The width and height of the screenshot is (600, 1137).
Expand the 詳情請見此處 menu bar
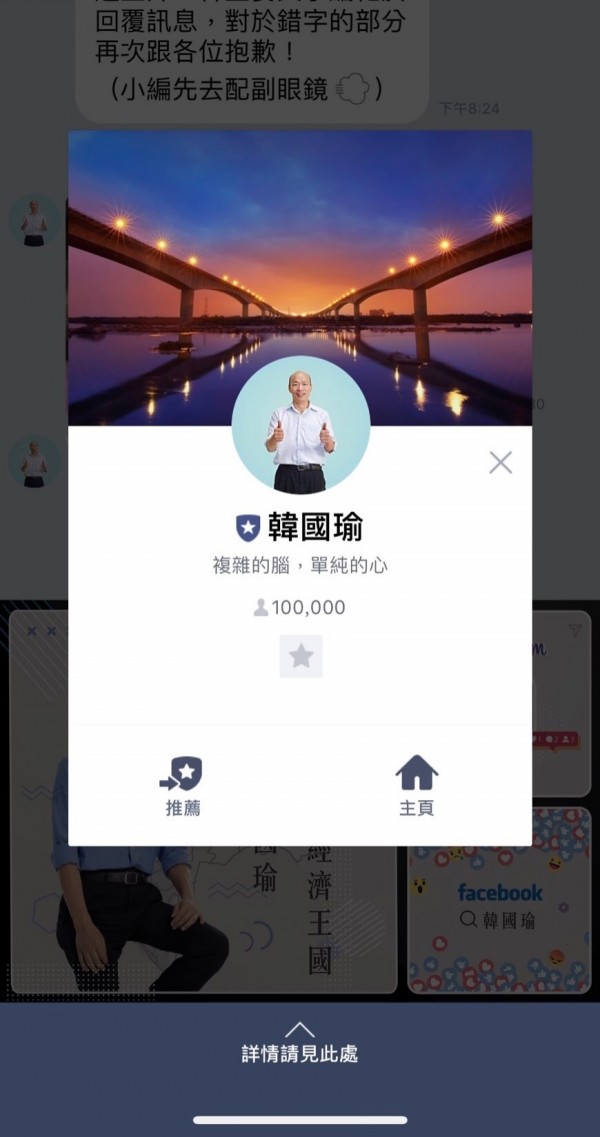pyautogui.click(x=300, y=1043)
